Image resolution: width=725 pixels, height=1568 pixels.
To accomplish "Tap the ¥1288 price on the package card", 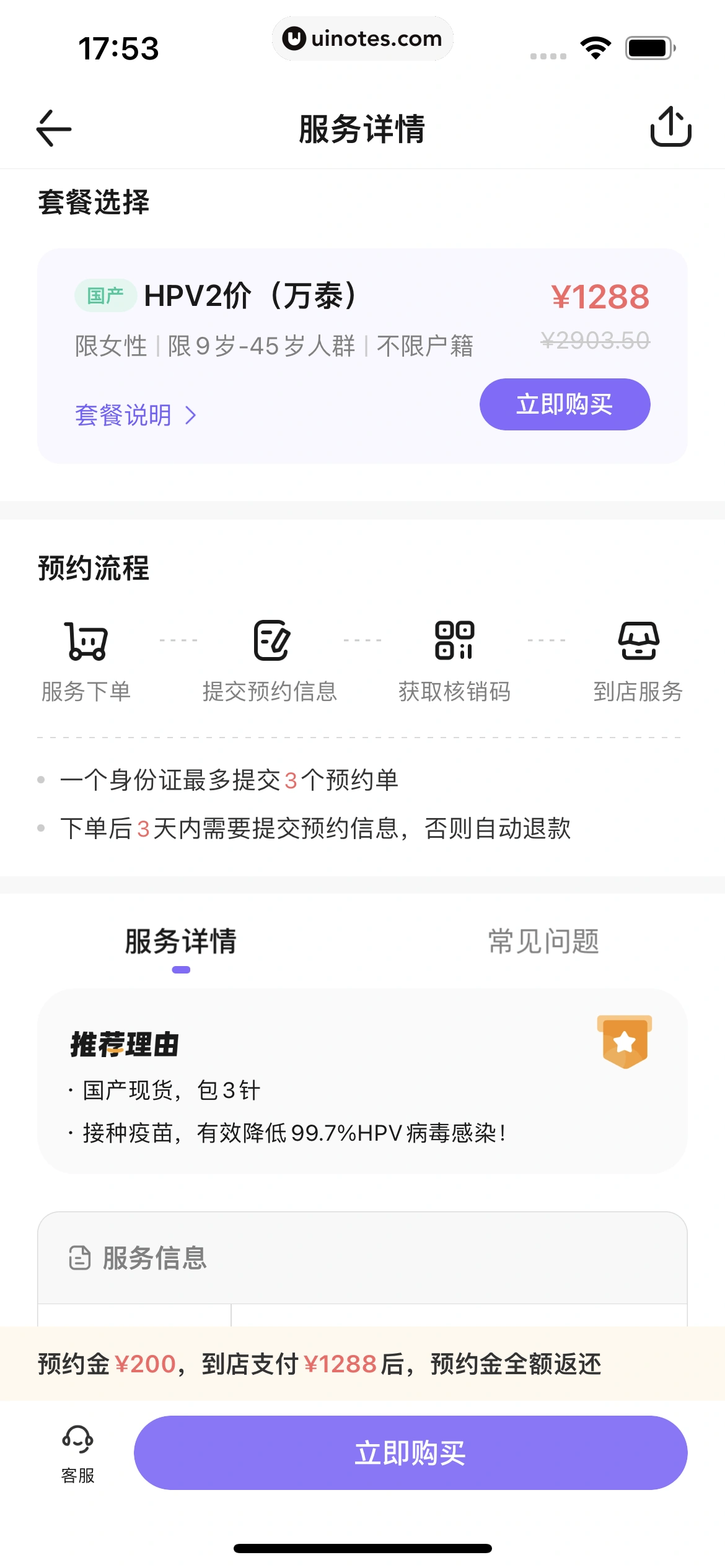I will 599,296.
